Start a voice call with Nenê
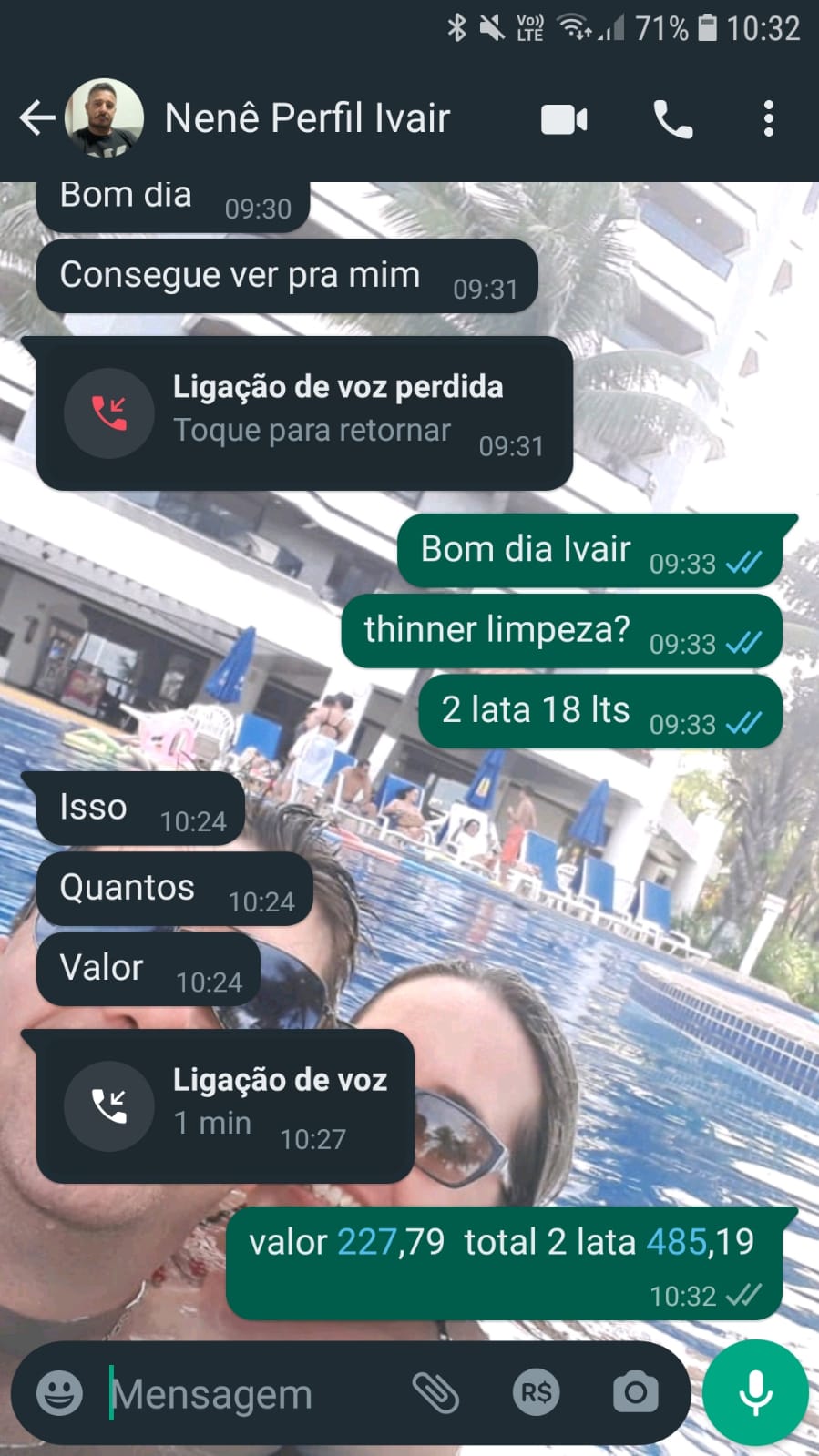 point(673,119)
